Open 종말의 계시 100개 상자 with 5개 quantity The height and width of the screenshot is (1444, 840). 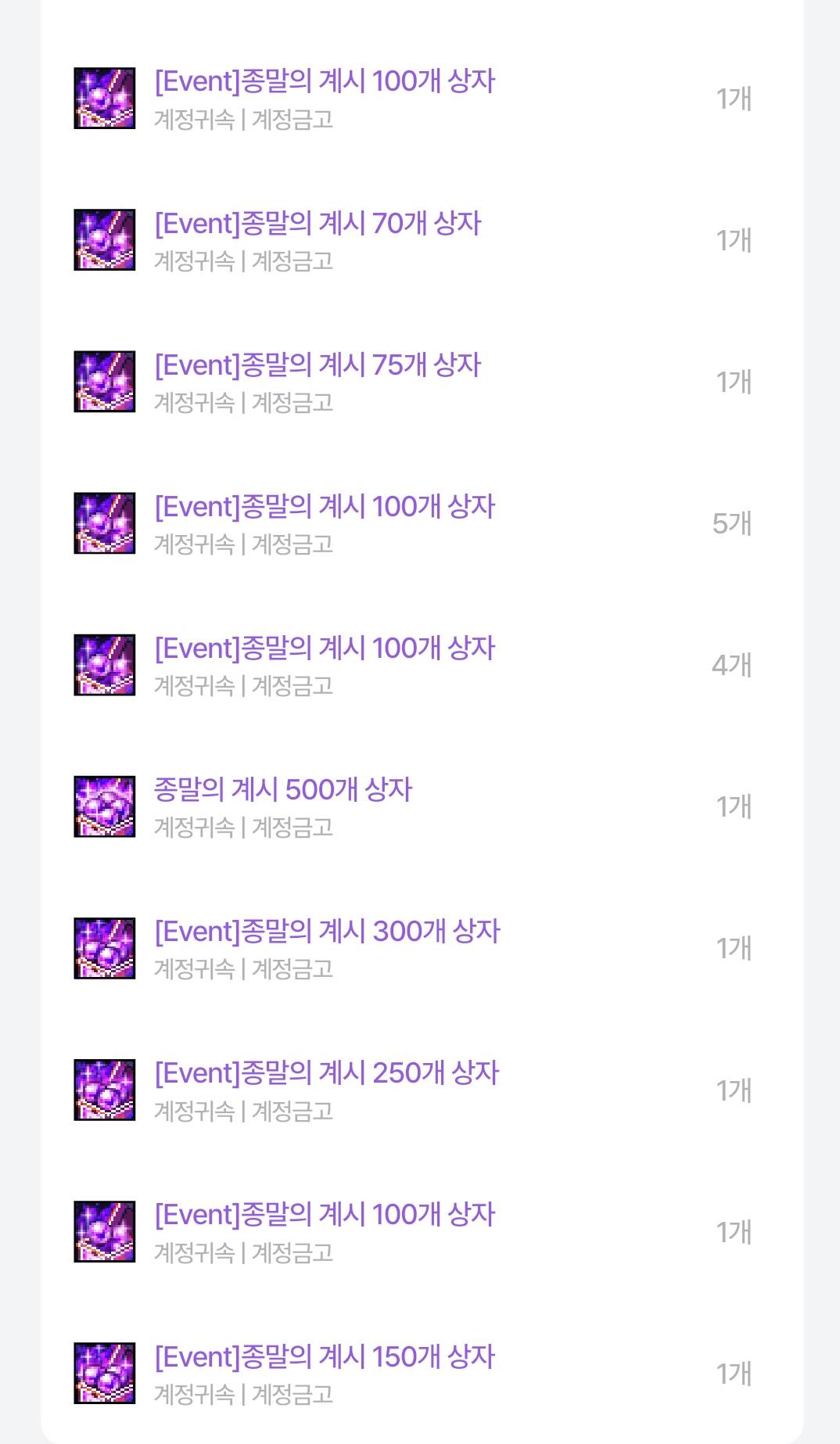(x=325, y=507)
